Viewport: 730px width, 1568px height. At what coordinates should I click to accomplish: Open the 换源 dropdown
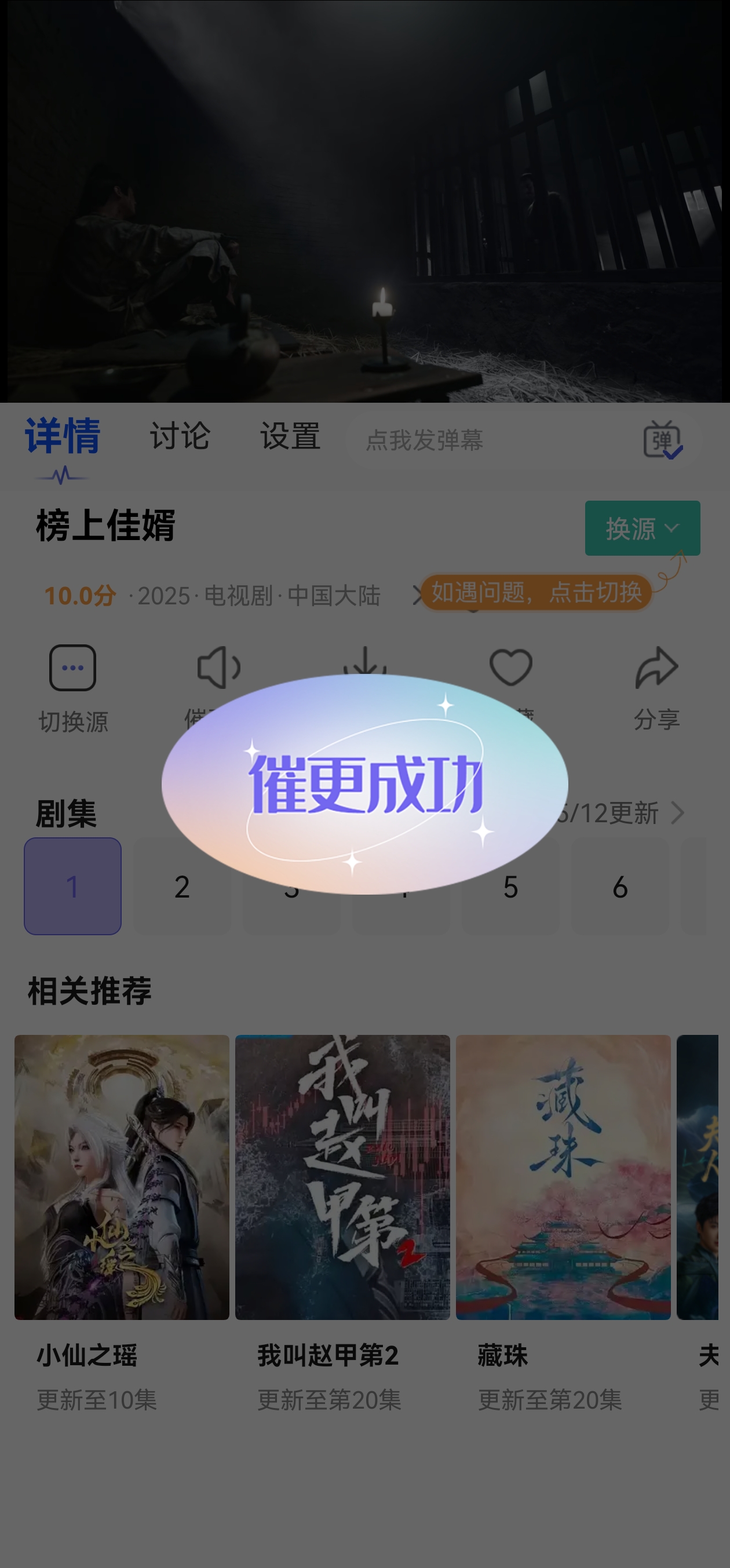pyautogui.click(x=643, y=528)
